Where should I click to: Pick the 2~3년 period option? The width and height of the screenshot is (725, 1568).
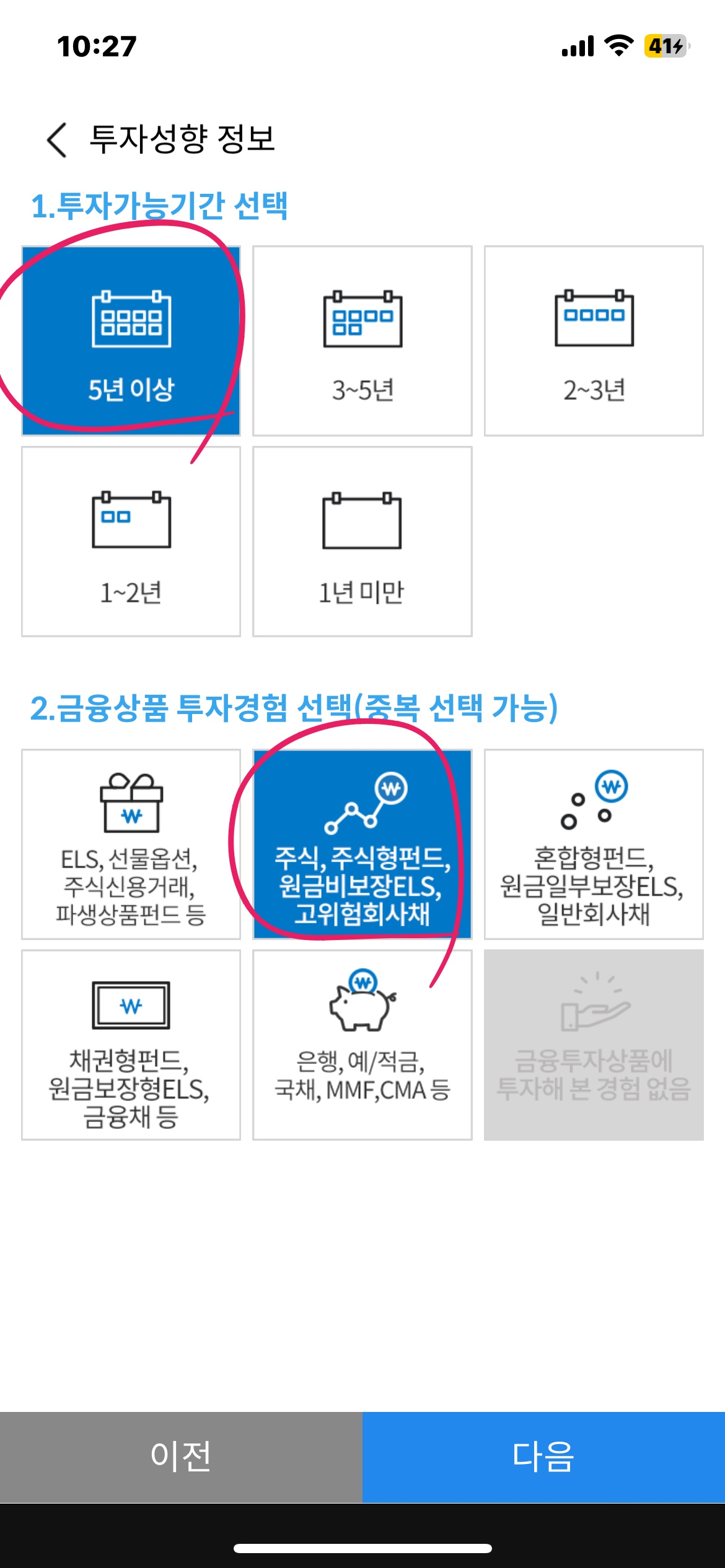(x=594, y=341)
